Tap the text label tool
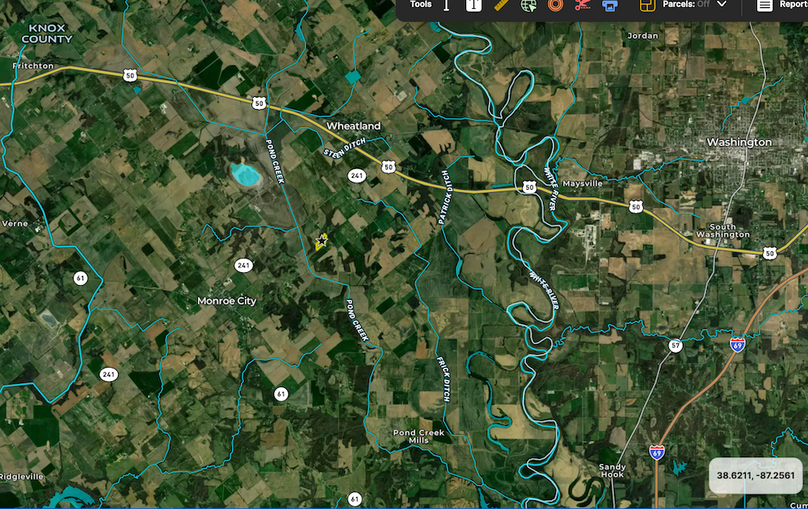The image size is (808, 509). (474, 5)
